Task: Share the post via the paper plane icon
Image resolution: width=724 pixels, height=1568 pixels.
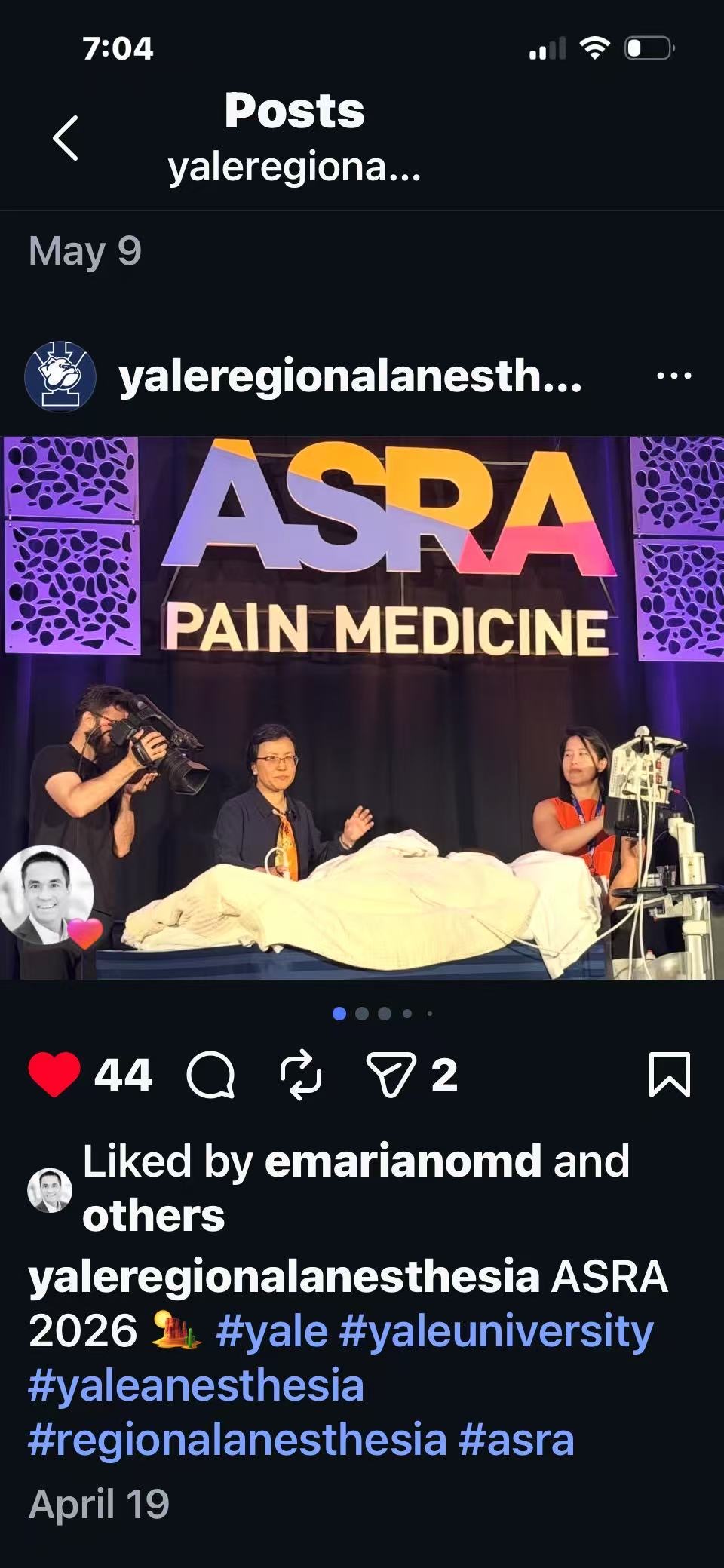Action: [391, 1075]
